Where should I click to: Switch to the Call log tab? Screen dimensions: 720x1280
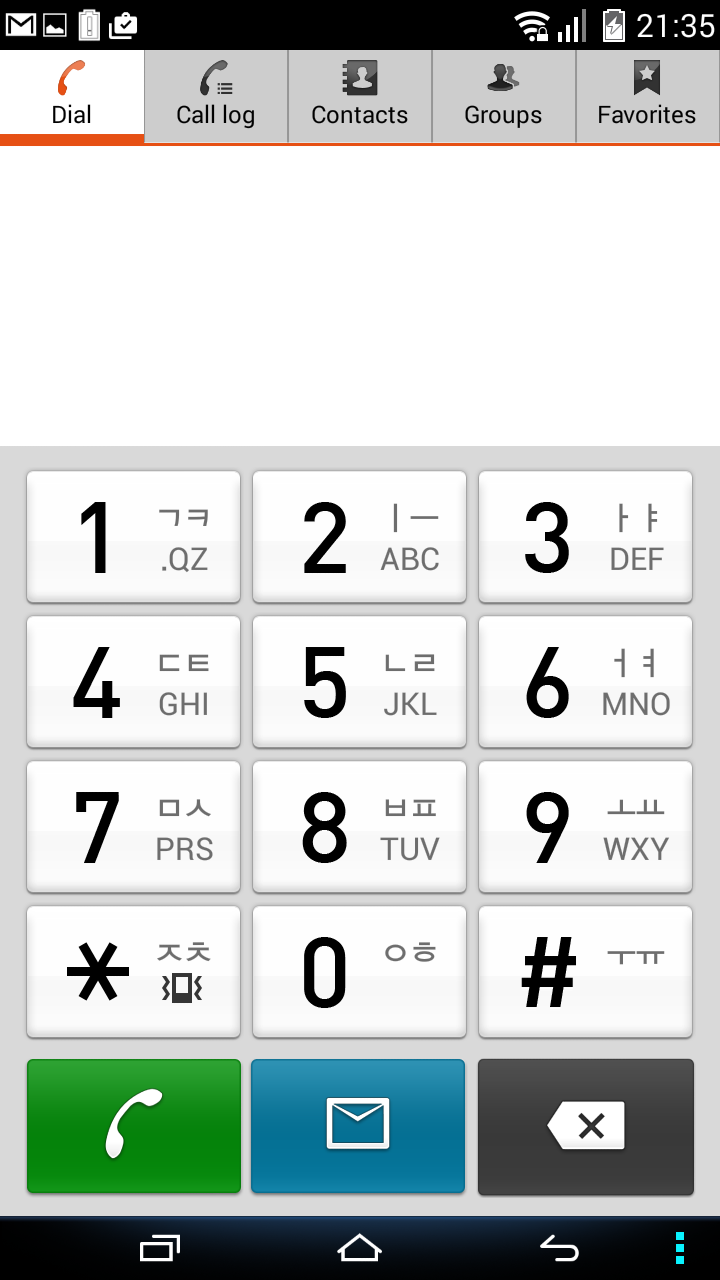pos(216,96)
